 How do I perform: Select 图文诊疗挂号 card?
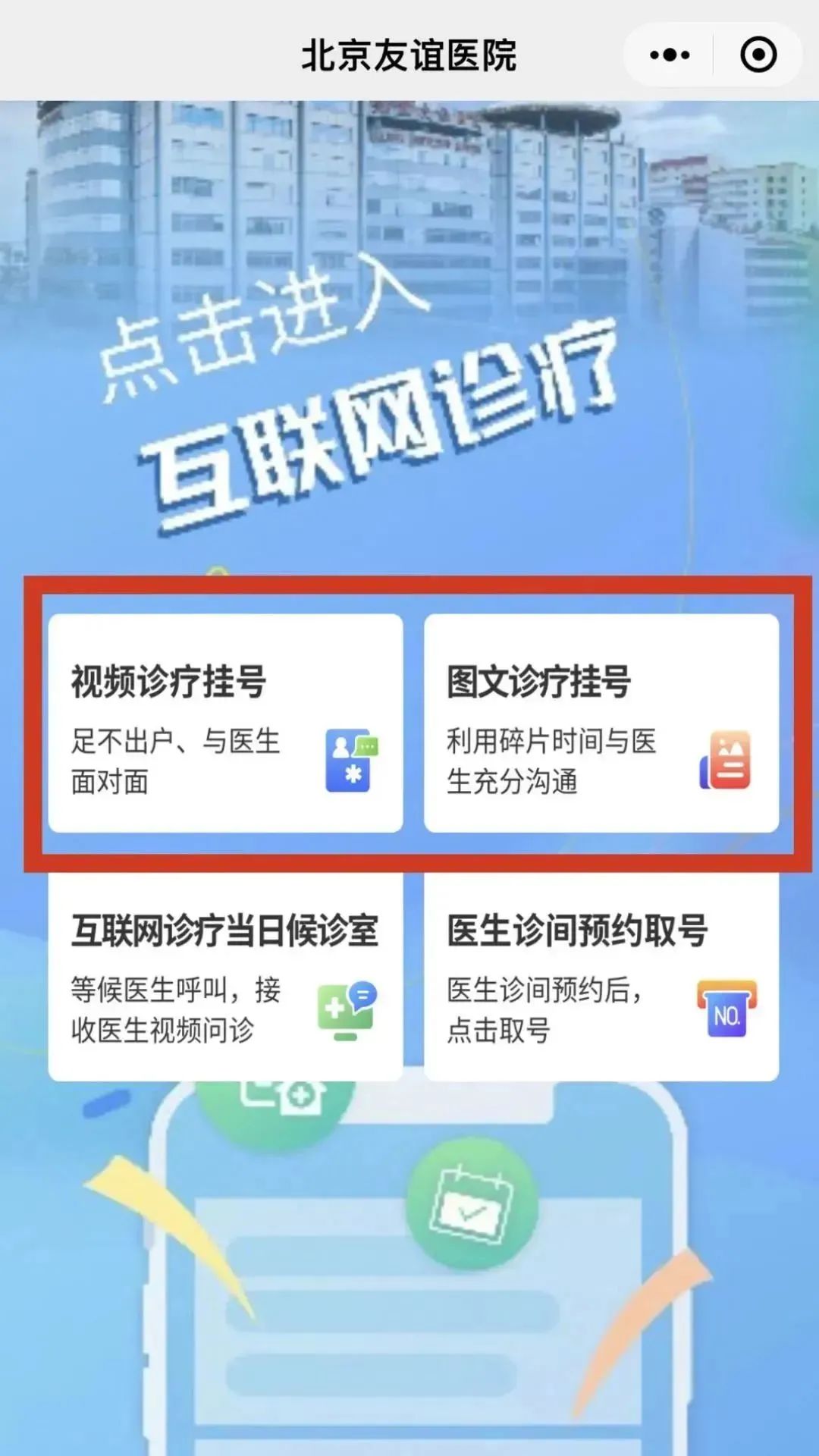coord(601,723)
